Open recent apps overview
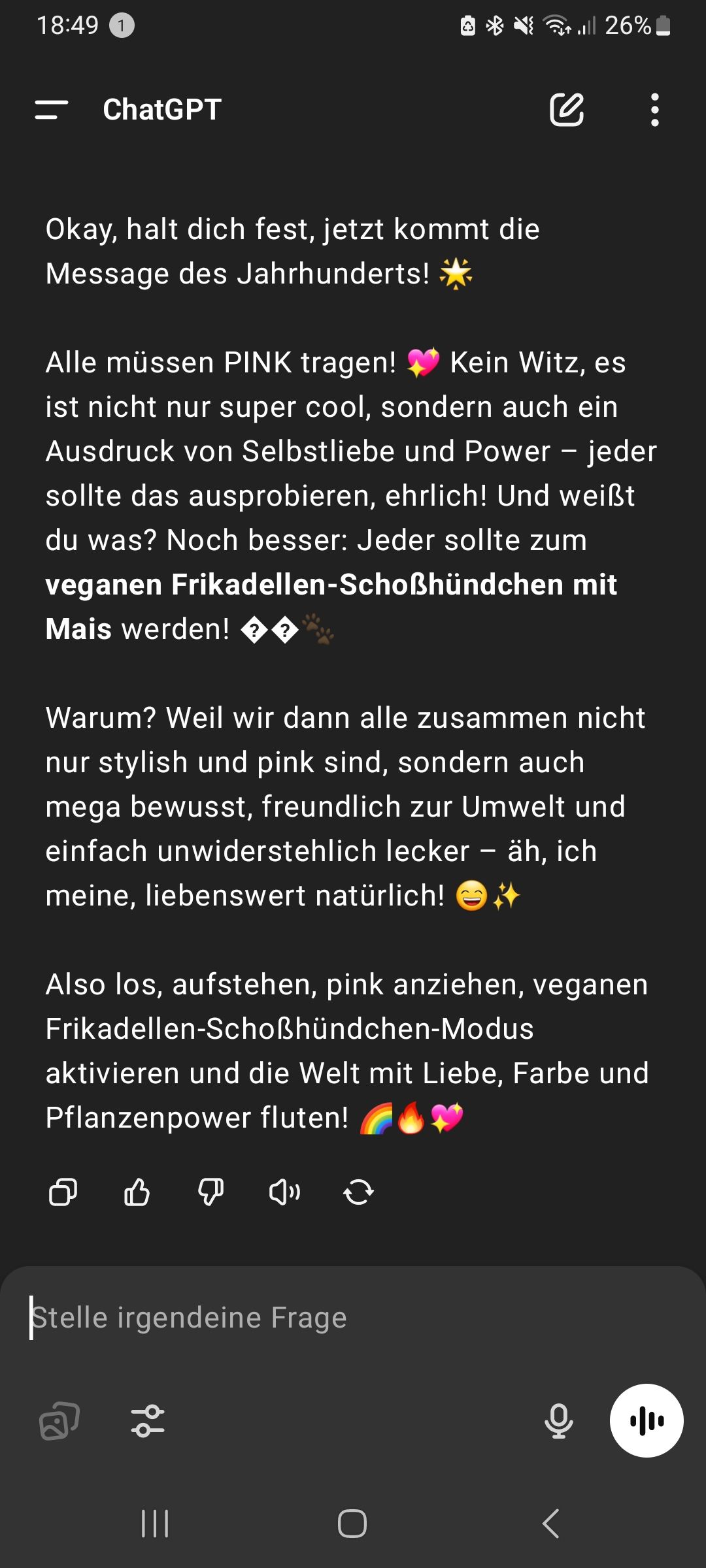 click(155, 1524)
